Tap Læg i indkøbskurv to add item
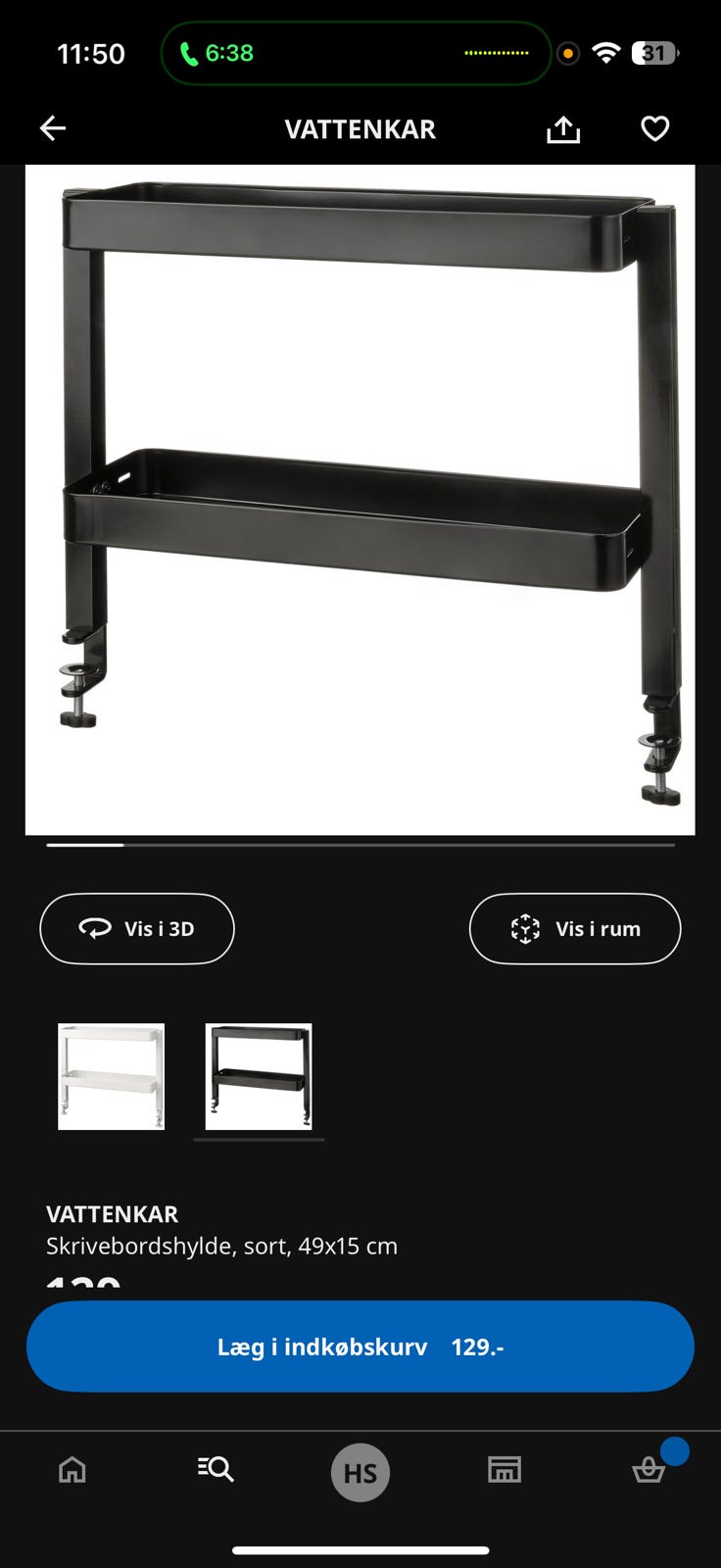Image resolution: width=721 pixels, height=1568 pixels. (360, 1347)
